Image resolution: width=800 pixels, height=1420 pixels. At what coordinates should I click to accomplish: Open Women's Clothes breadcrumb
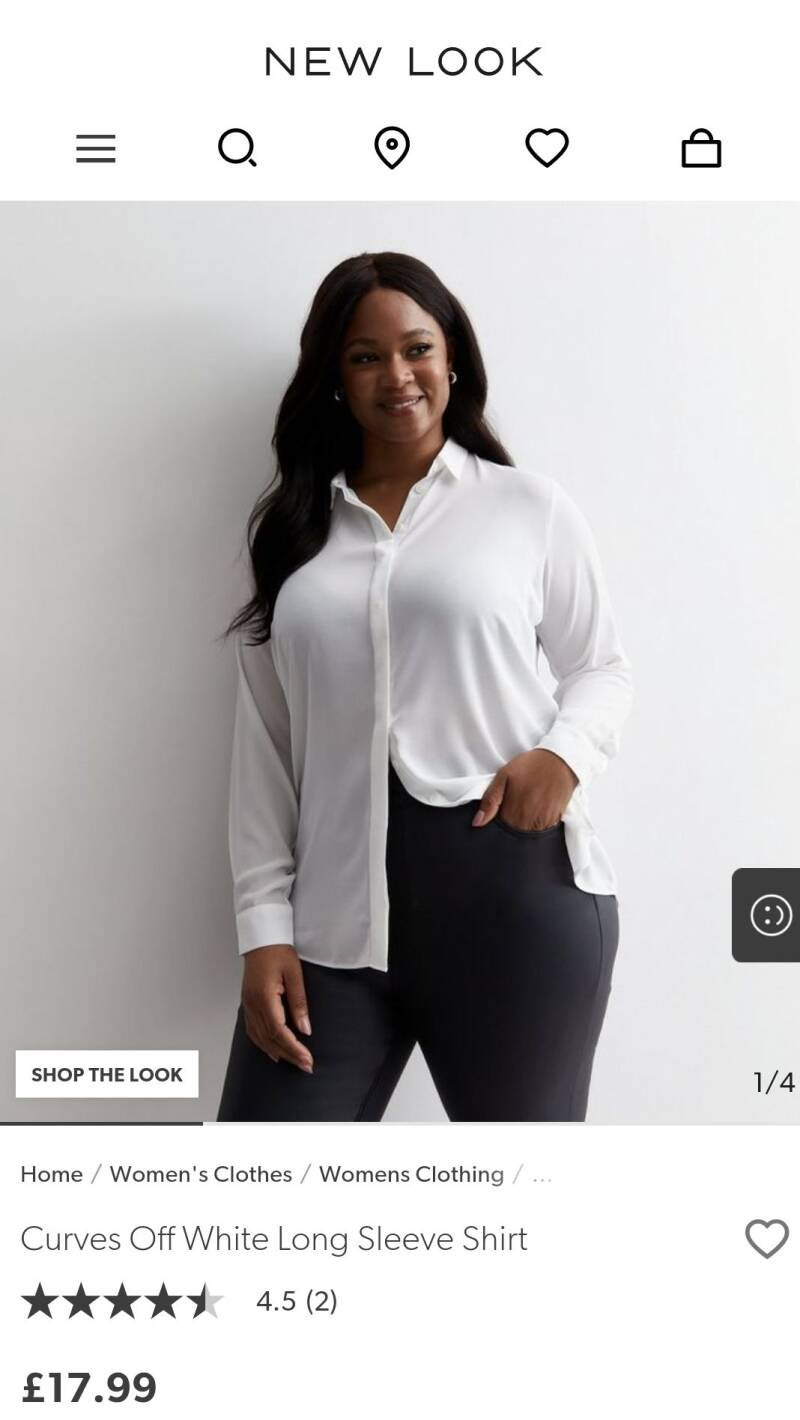click(x=200, y=1174)
